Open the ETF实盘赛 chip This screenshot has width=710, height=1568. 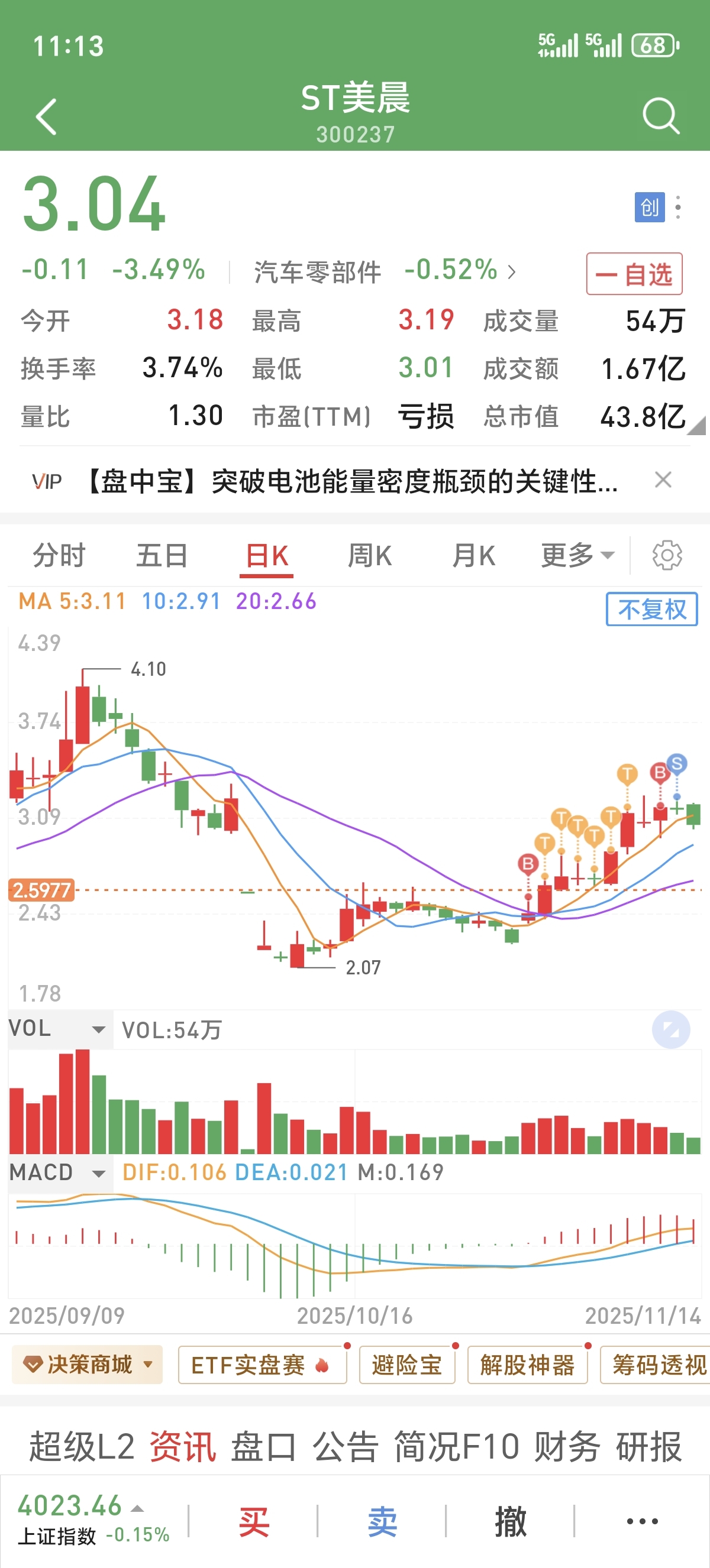click(263, 1365)
